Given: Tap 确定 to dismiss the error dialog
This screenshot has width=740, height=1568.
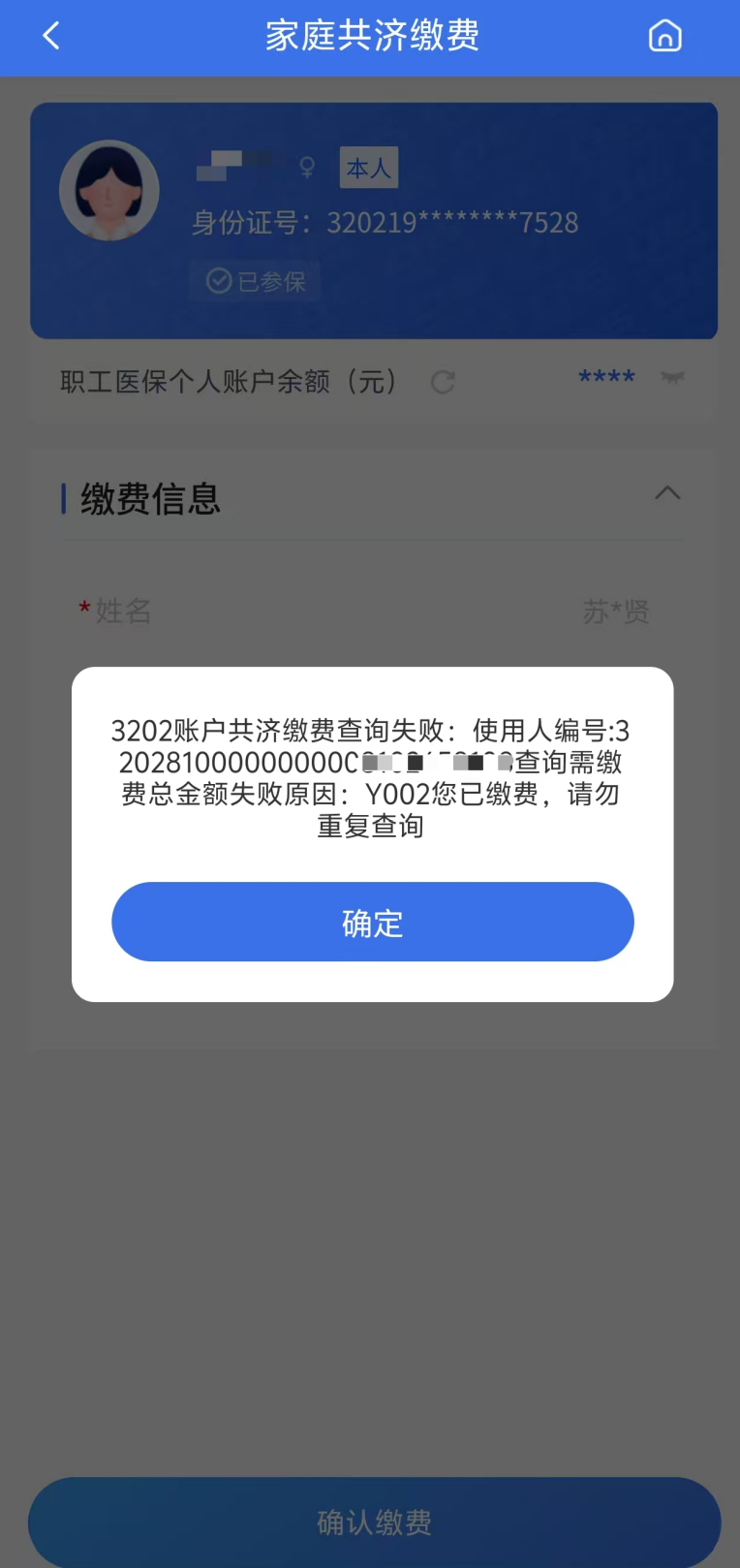Looking at the screenshot, I should [372, 922].
